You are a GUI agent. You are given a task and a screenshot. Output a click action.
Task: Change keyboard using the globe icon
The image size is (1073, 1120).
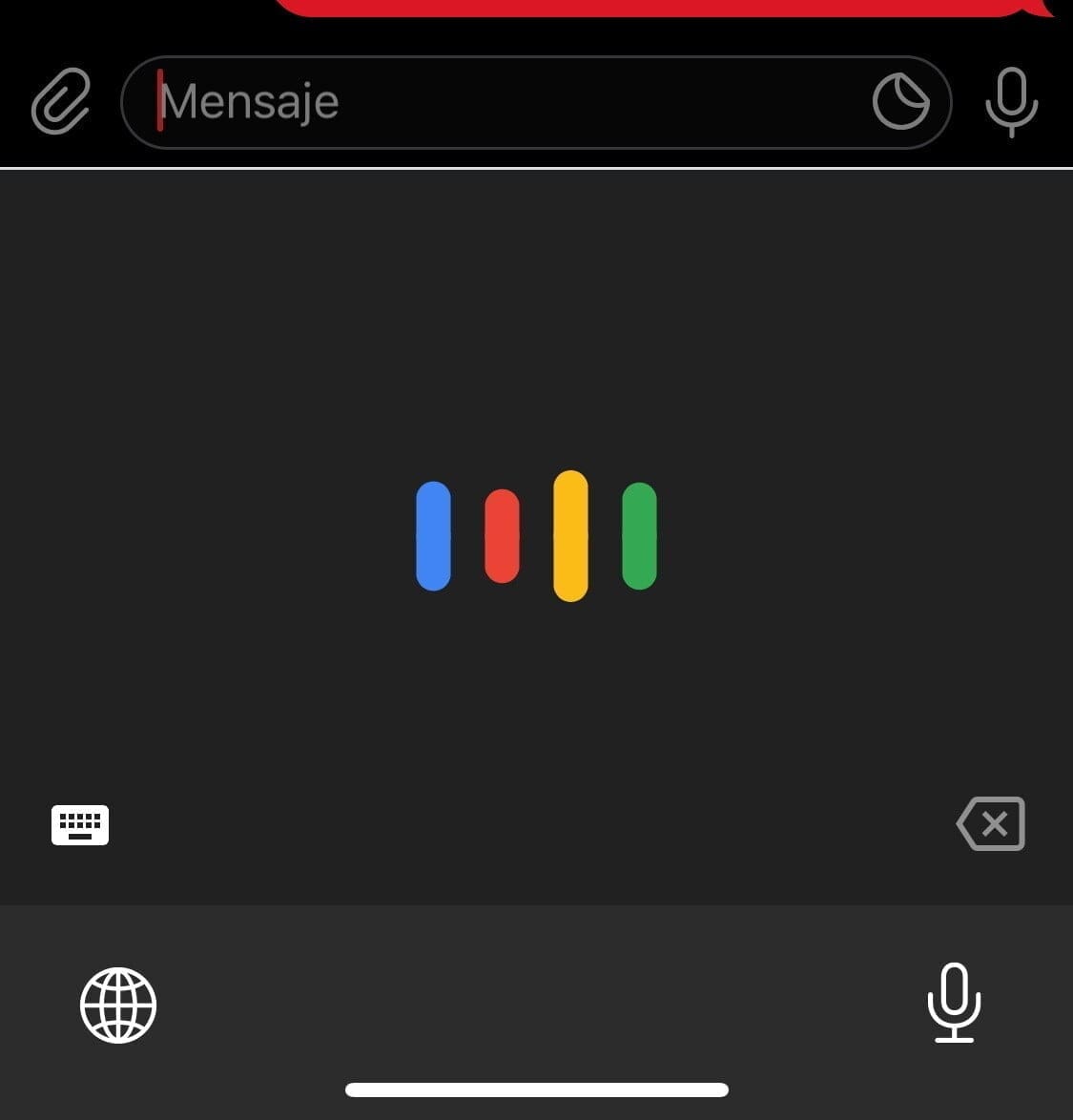(118, 1005)
